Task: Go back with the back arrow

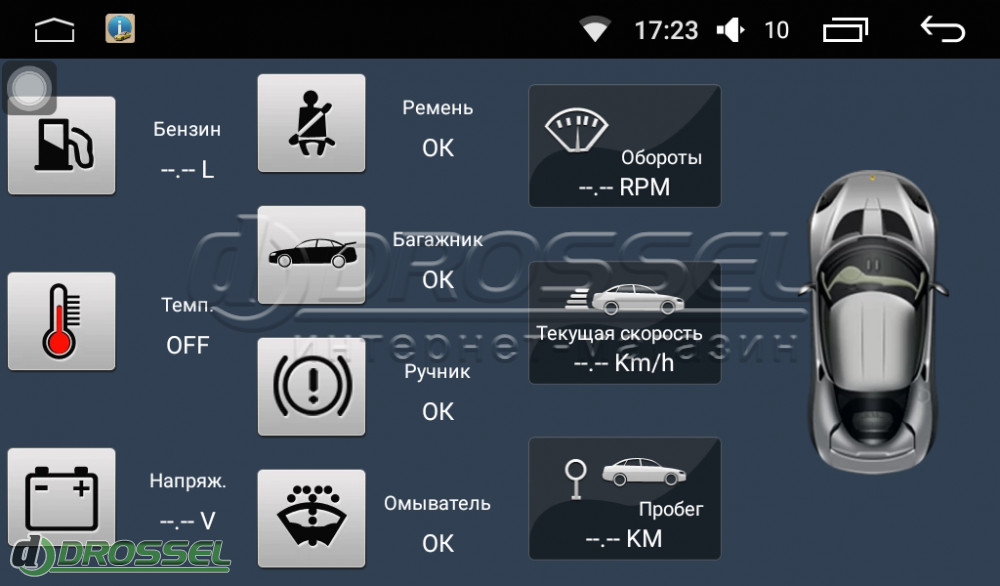Action: (x=942, y=30)
